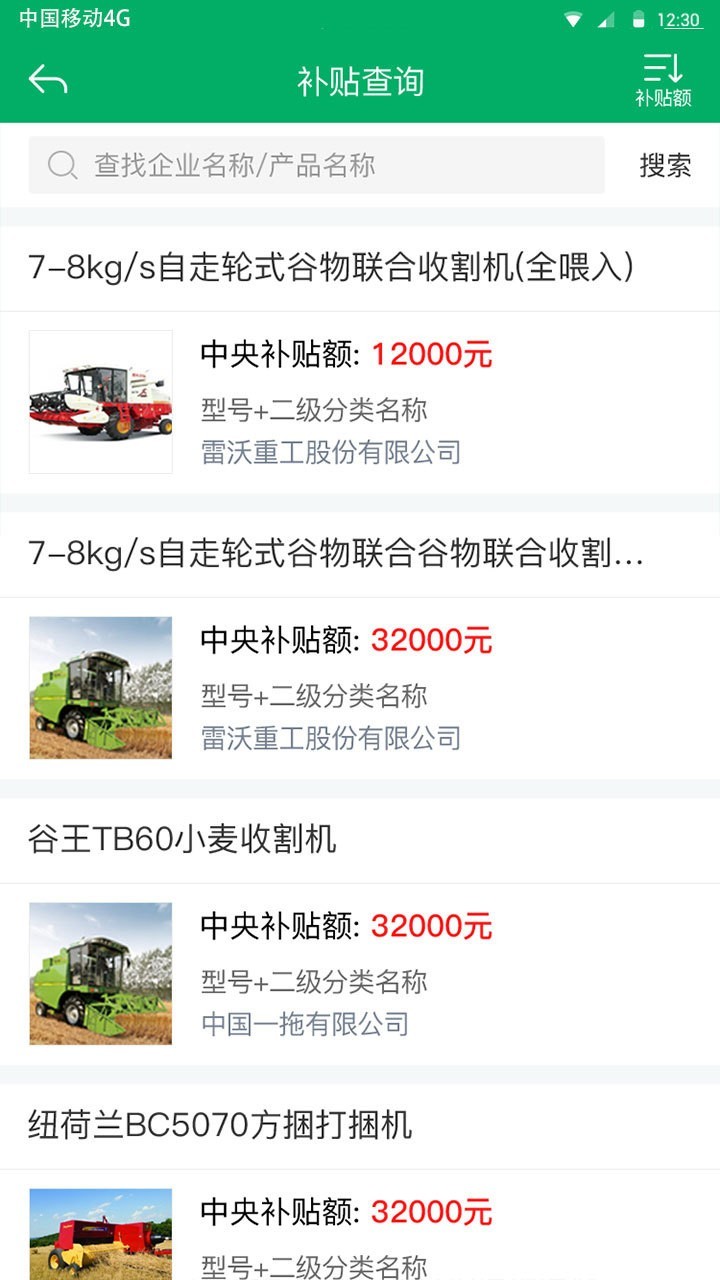This screenshot has width=720, height=1280.
Task: Tap the white wheat harvester thumbnail
Action: [100, 401]
